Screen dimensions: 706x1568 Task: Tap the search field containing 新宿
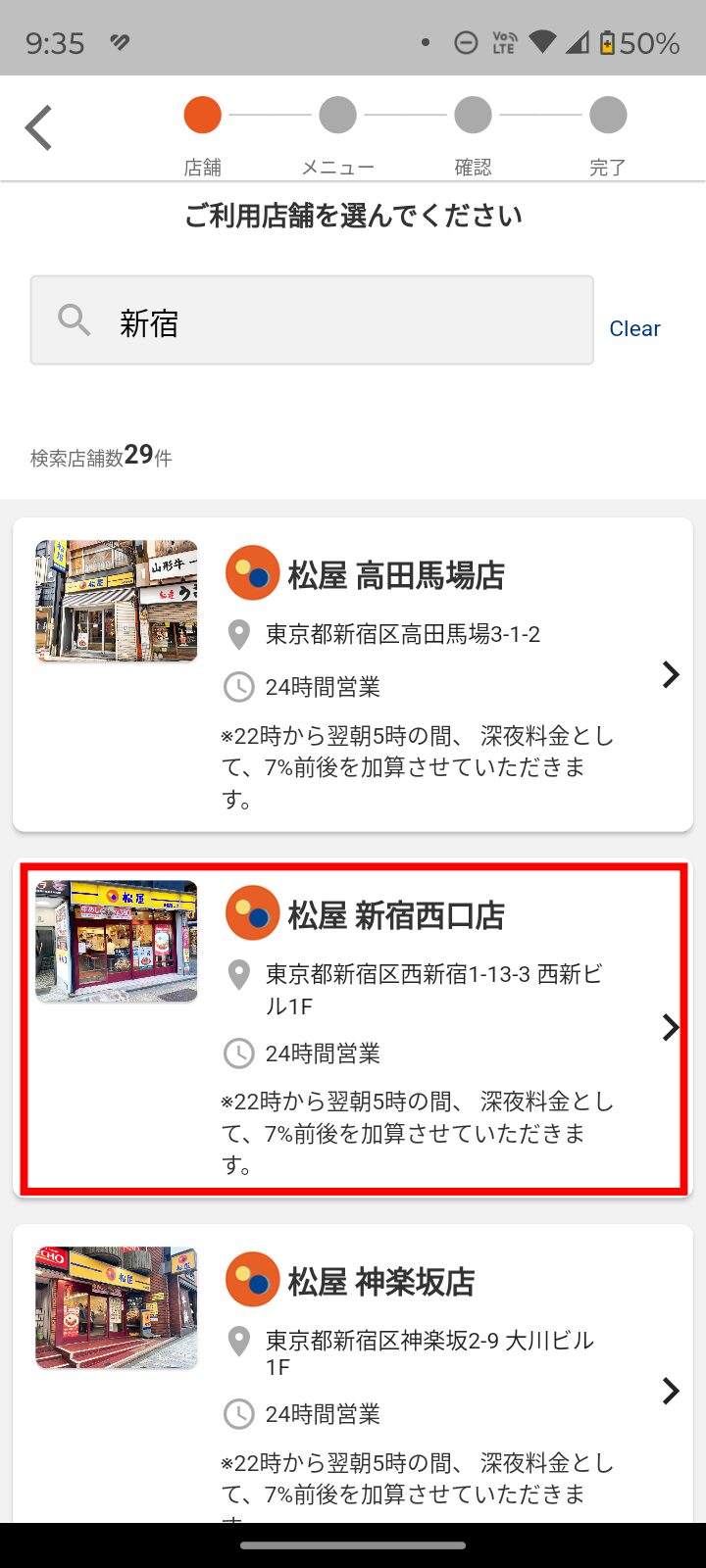pos(312,320)
